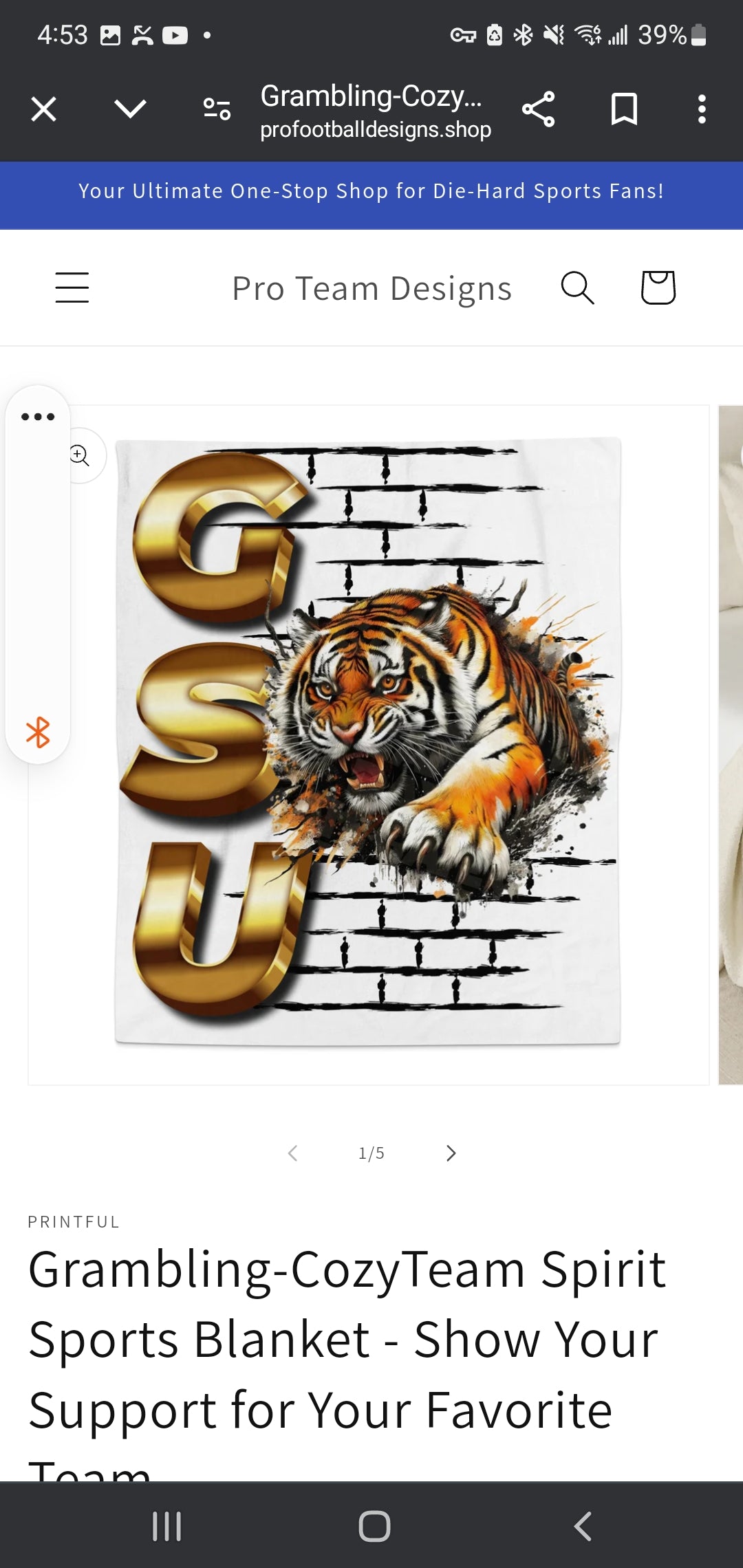Go to the next product image
743x1568 pixels.
coord(451,1153)
